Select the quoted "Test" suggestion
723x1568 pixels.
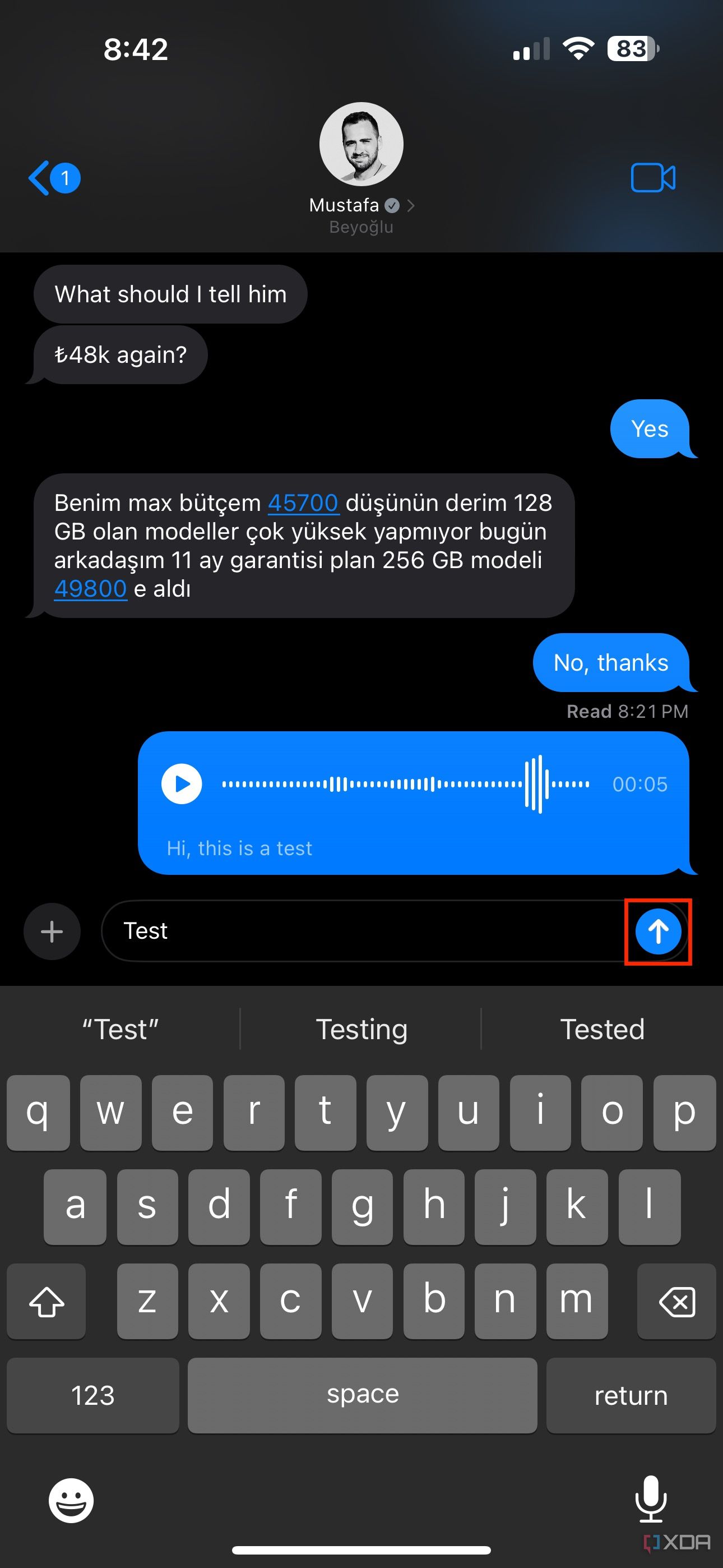(121, 1029)
